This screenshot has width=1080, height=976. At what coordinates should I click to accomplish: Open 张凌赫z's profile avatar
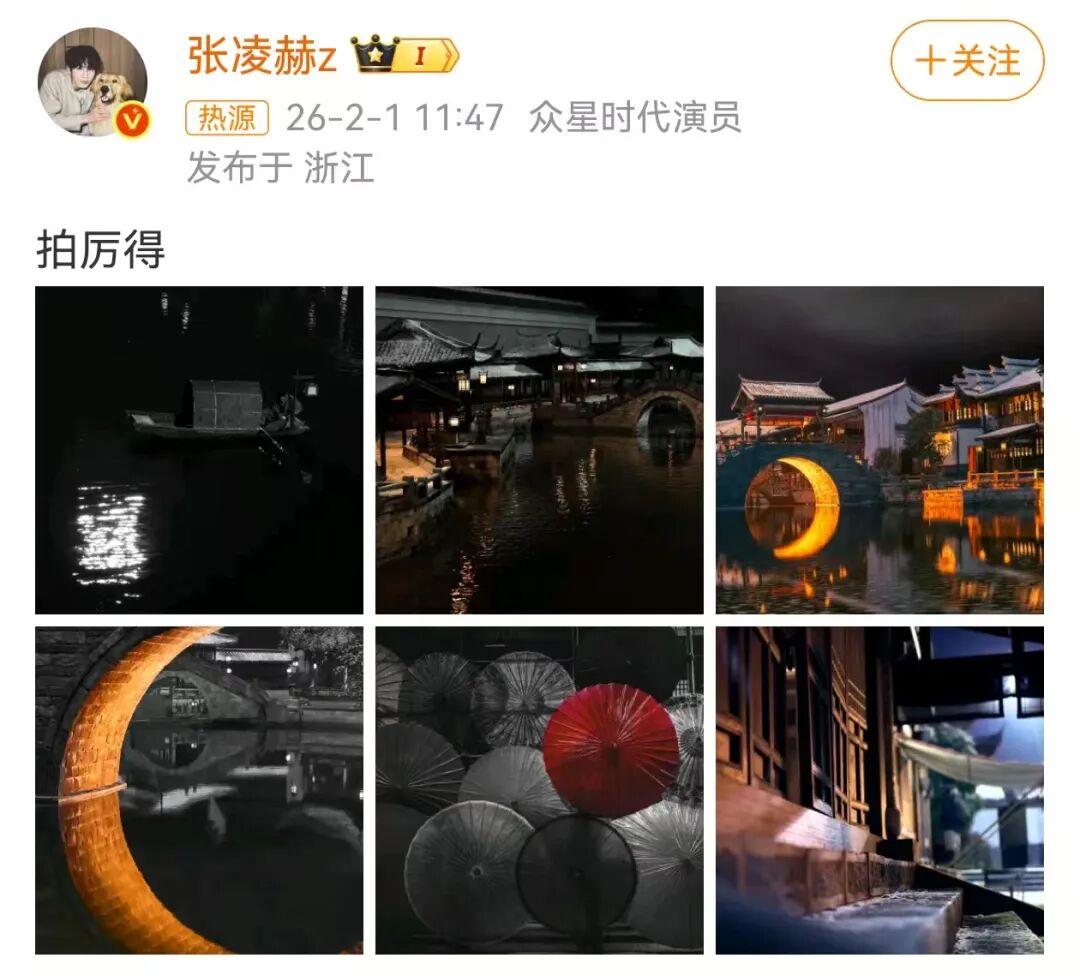(x=92, y=81)
